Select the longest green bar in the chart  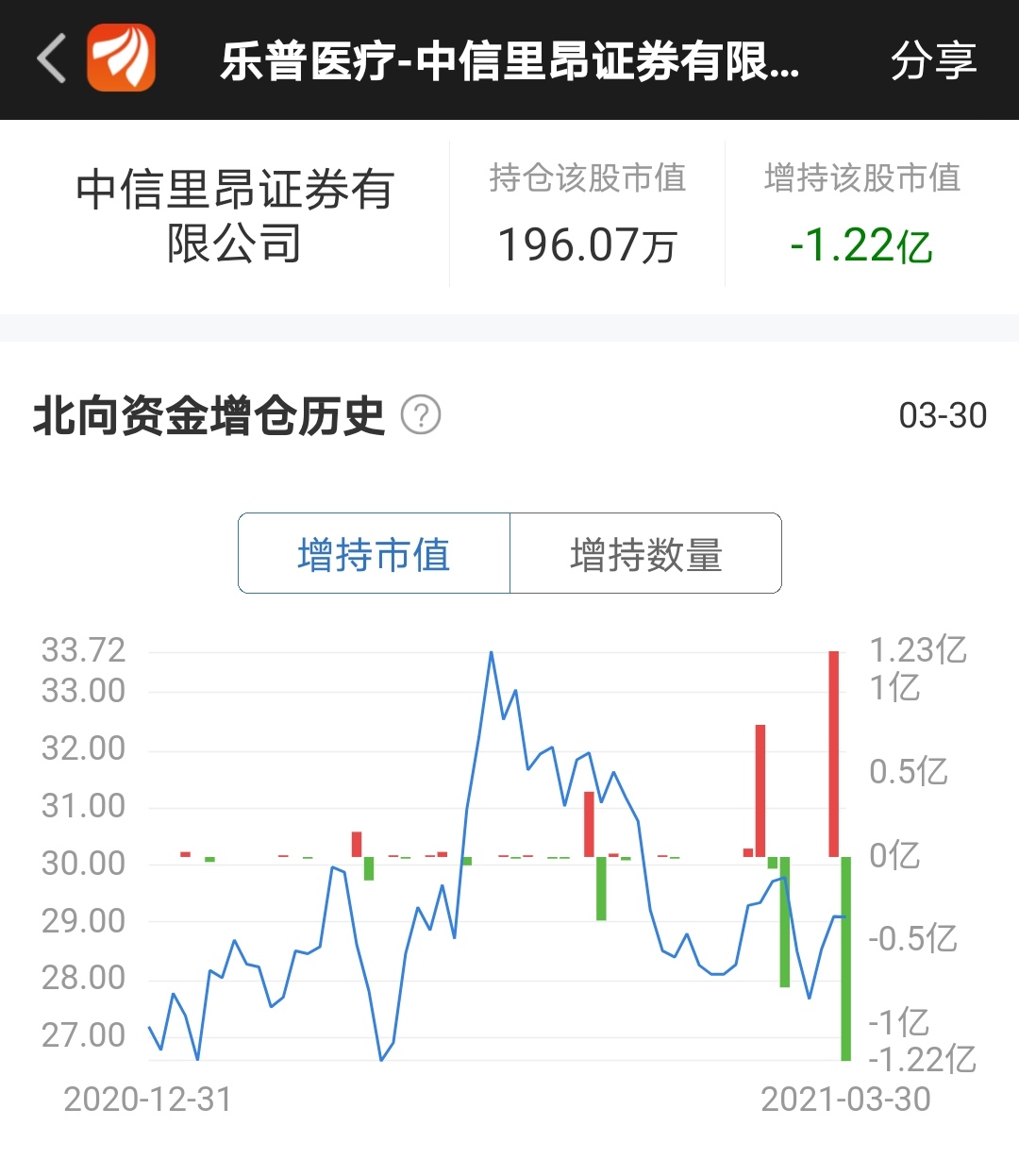846,963
